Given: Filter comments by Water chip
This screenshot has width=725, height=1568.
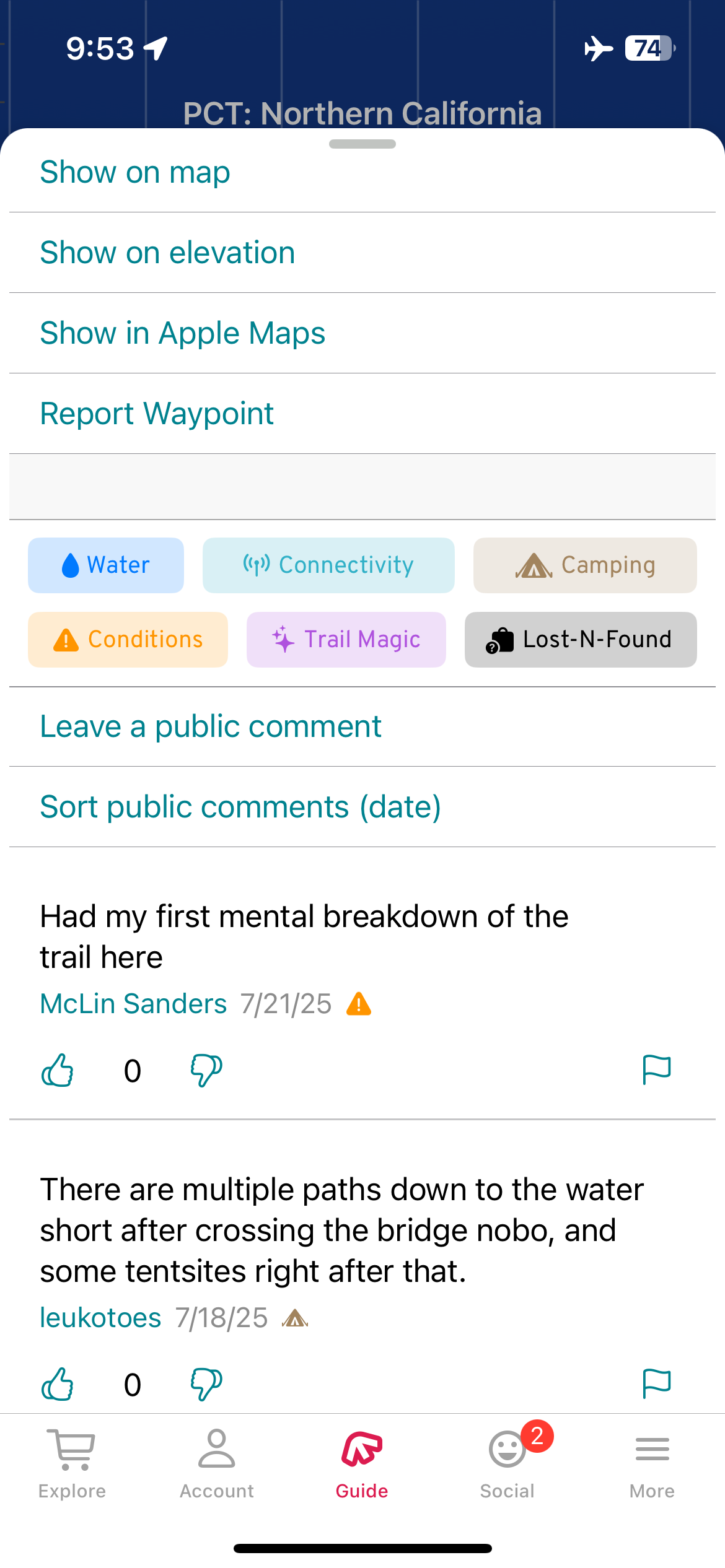Looking at the screenshot, I should 106,565.
